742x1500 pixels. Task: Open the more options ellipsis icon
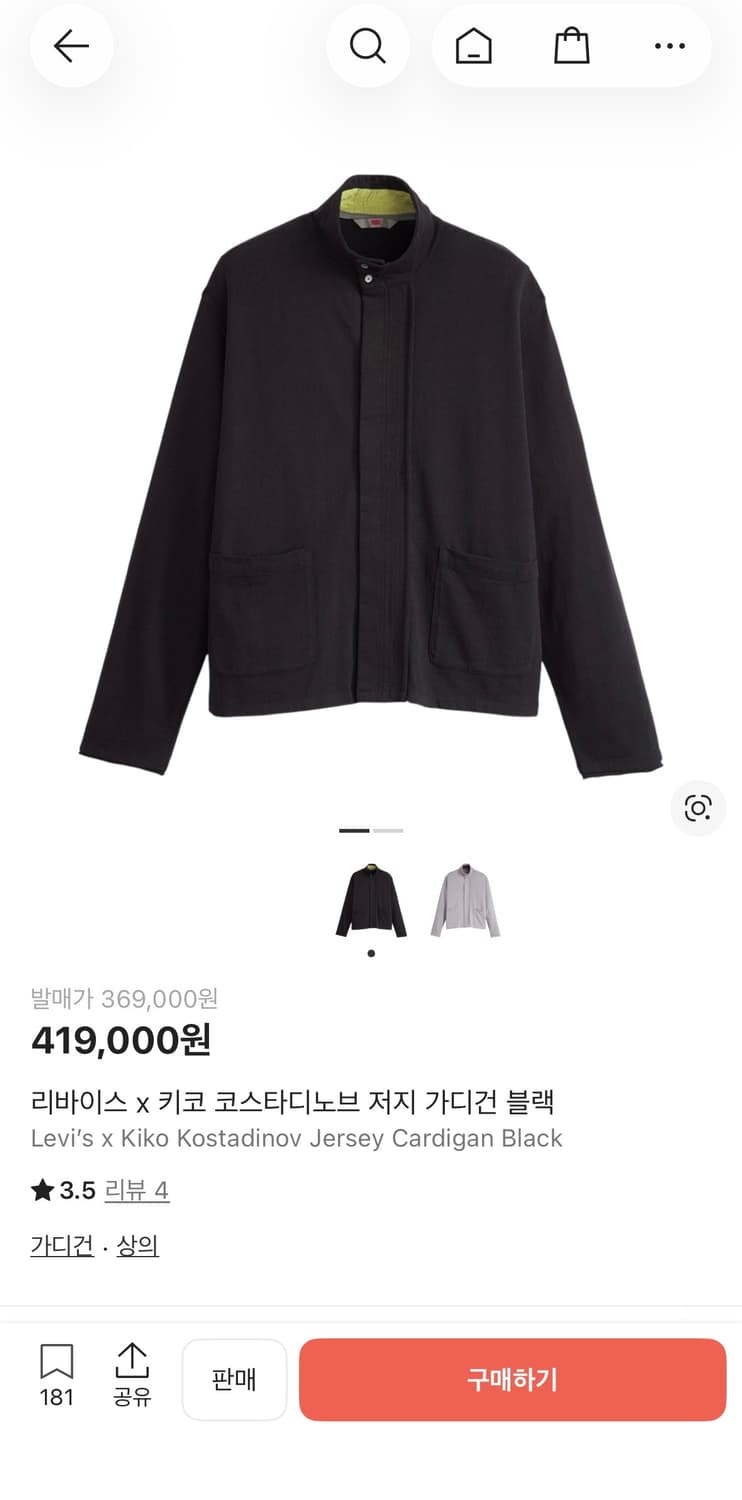(668, 45)
